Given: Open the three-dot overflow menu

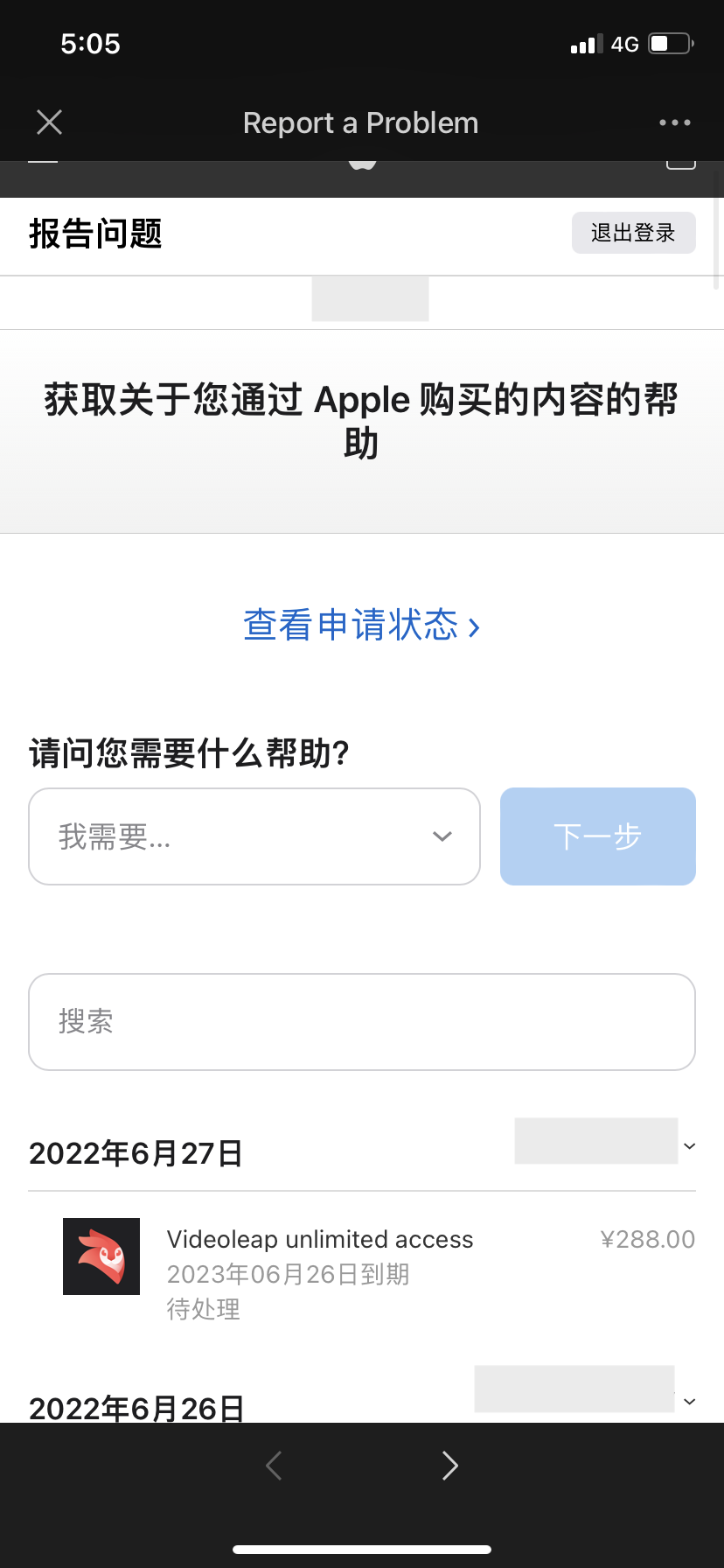Looking at the screenshot, I should 674,122.
